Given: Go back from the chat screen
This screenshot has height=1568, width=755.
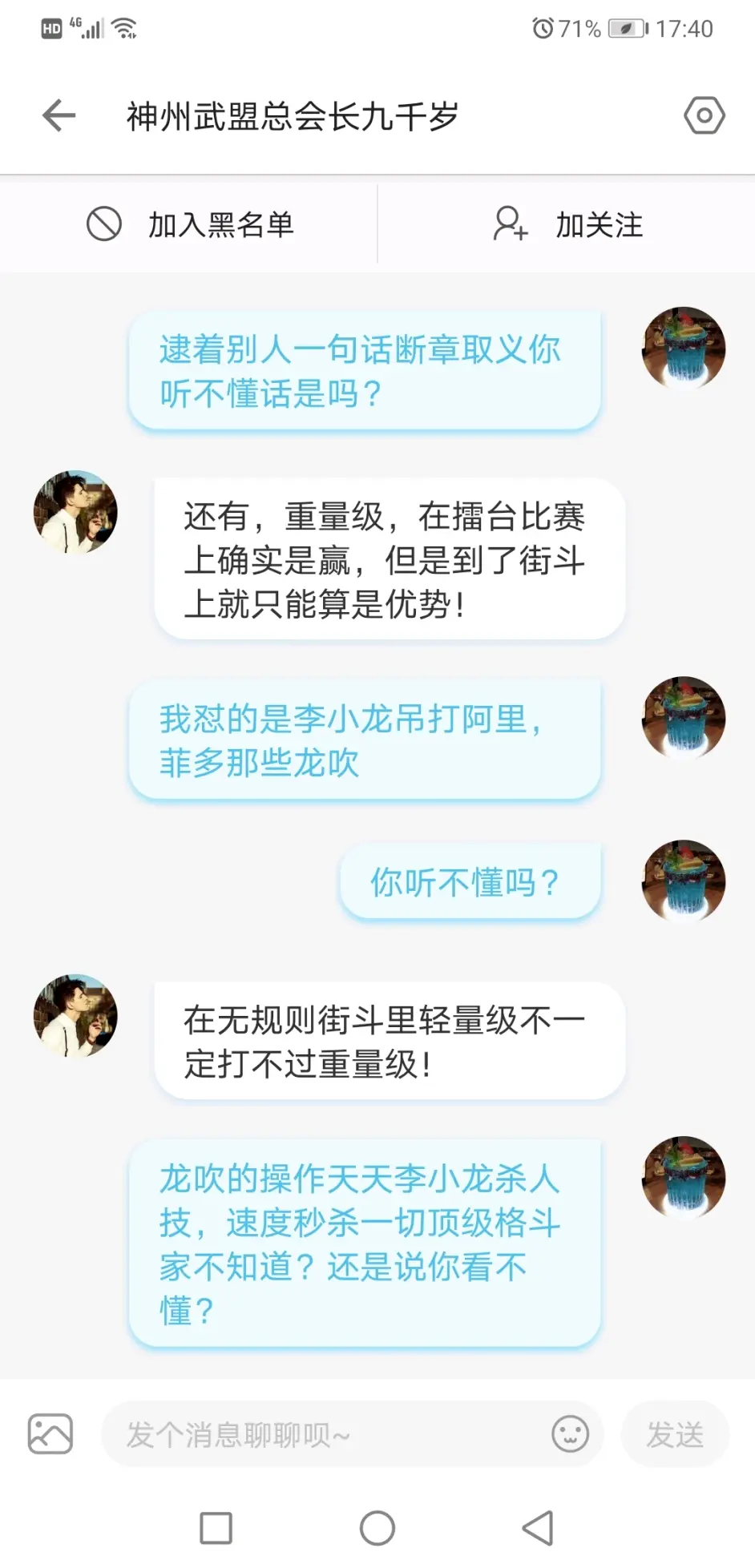Looking at the screenshot, I should [x=59, y=115].
